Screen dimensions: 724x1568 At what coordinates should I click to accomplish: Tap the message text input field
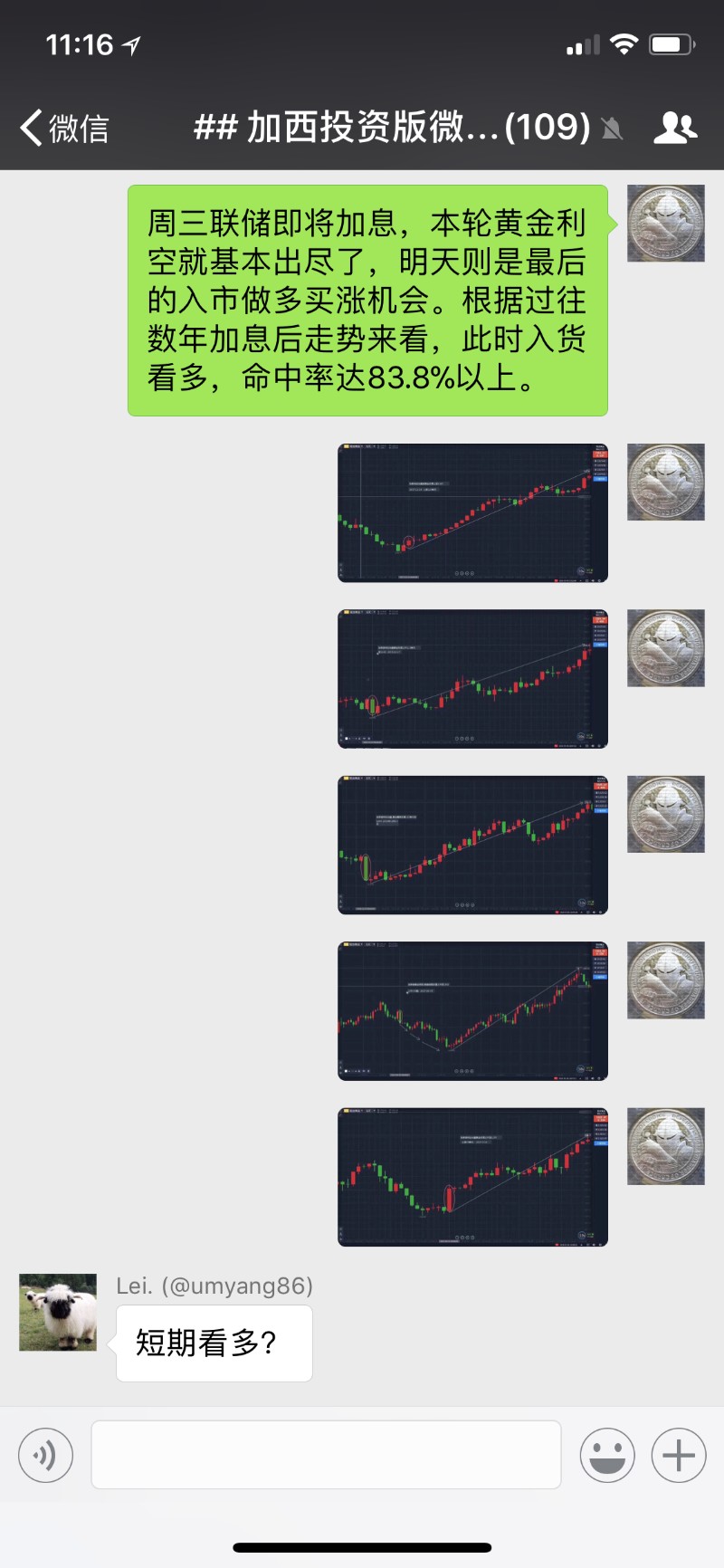pyautogui.click(x=326, y=1455)
